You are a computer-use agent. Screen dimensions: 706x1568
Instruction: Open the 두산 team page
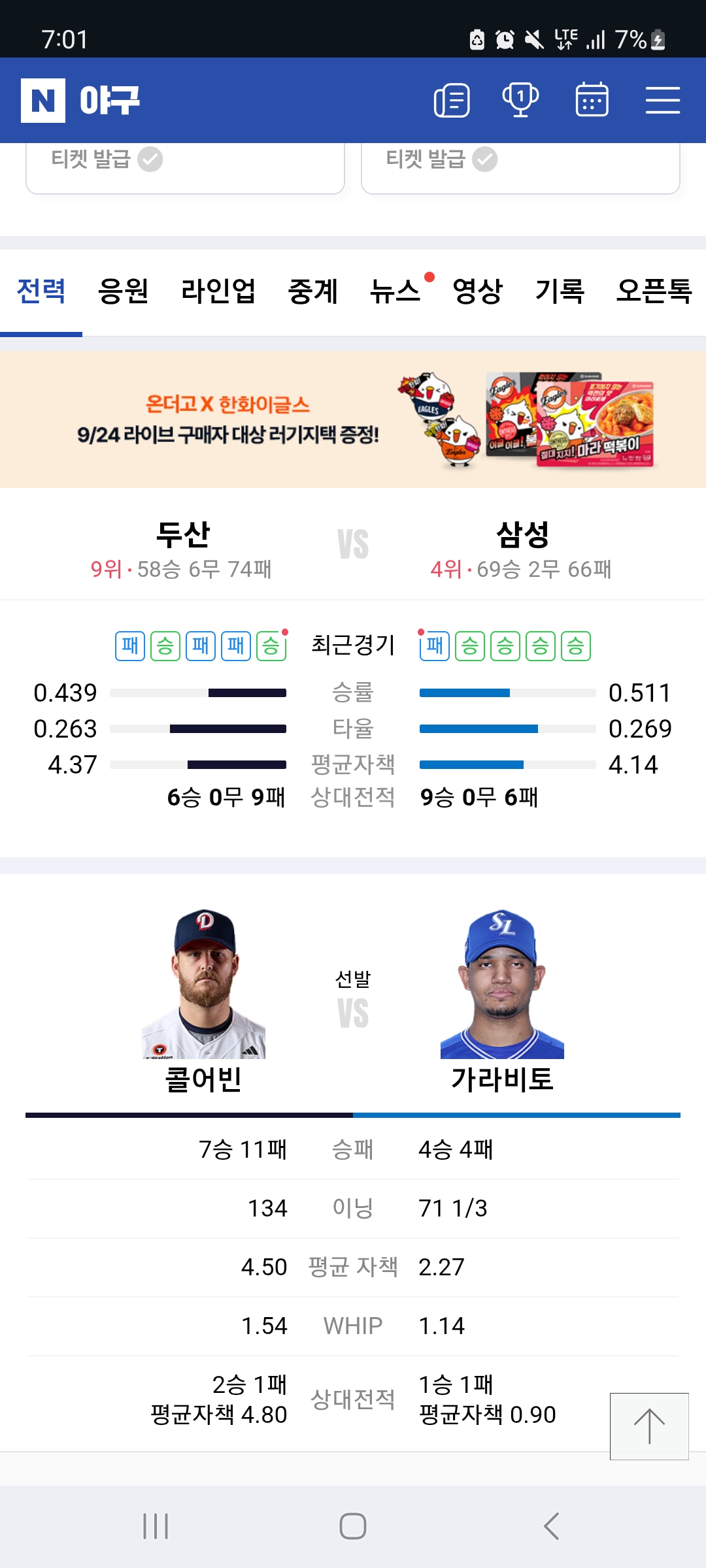tap(182, 534)
